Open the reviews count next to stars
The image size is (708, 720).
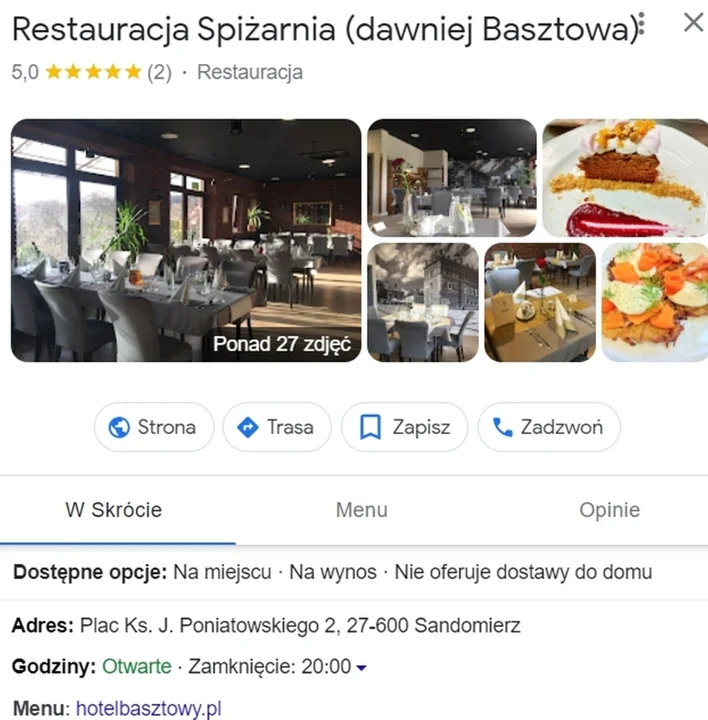[x=160, y=72]
